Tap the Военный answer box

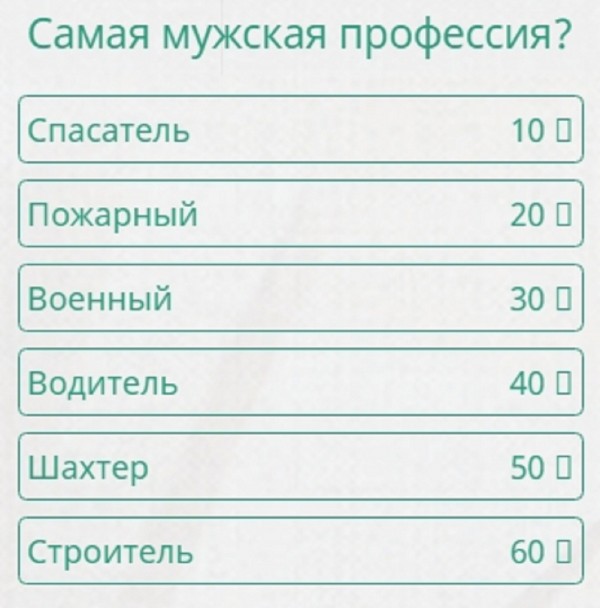300,298
